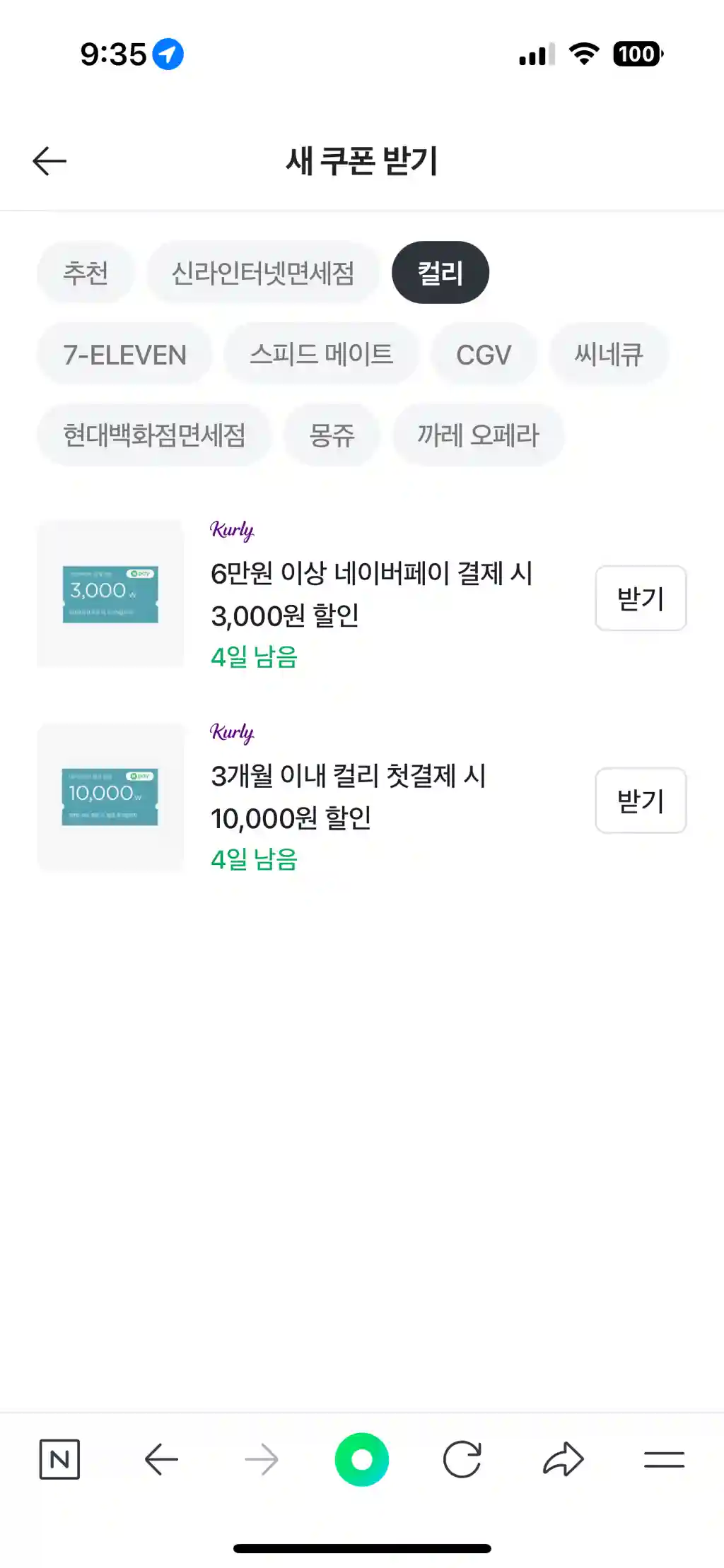Claim the 10,000원 할인 first-payment coupon

(641, 801)
